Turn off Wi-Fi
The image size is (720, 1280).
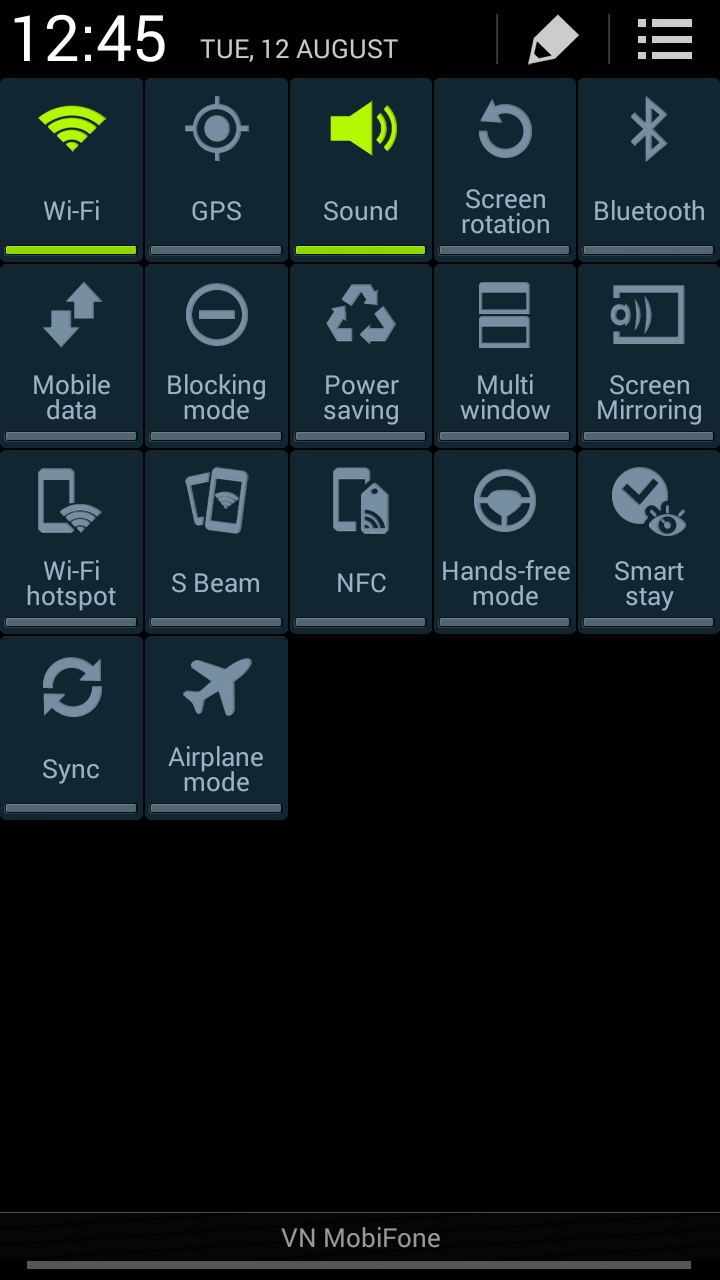pyautogui.click(x=71, y=170)
